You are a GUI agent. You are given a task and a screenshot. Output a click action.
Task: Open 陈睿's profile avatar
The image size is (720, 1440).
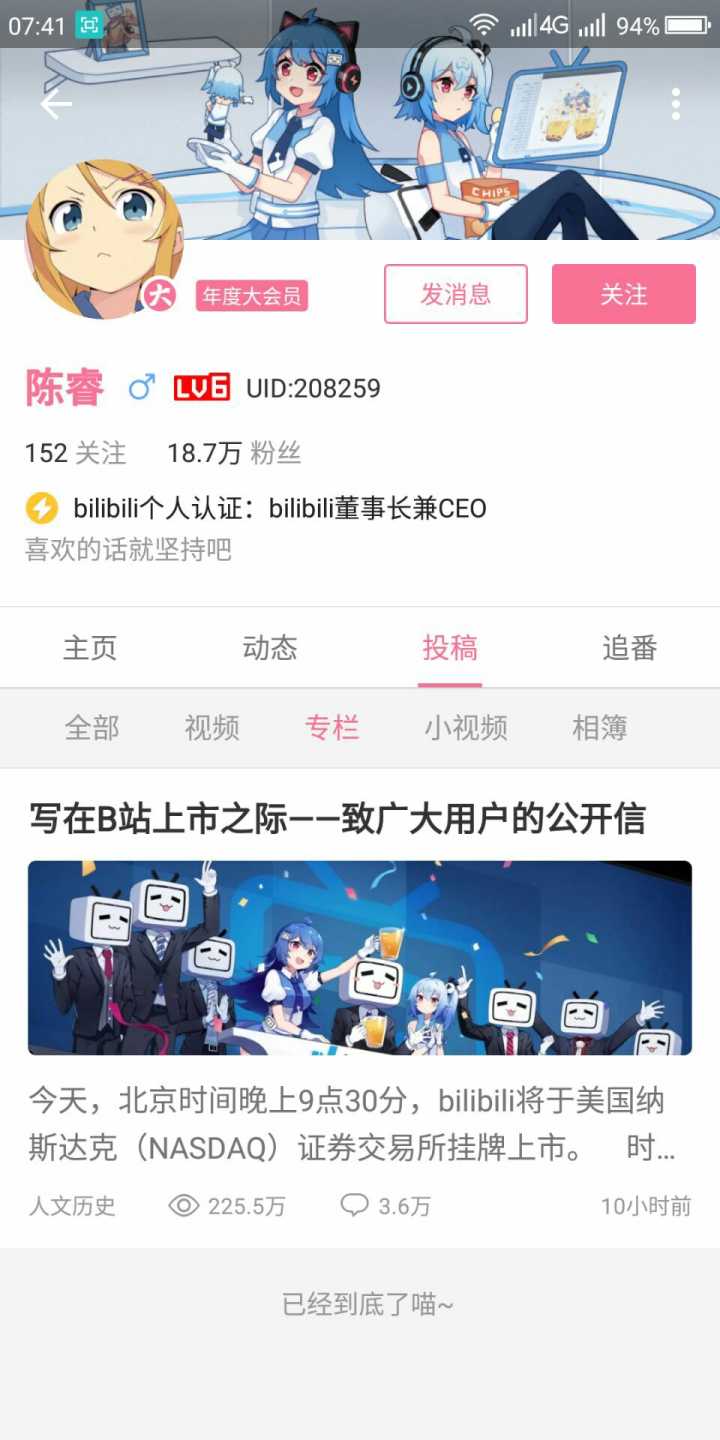(x=103, y=240)
